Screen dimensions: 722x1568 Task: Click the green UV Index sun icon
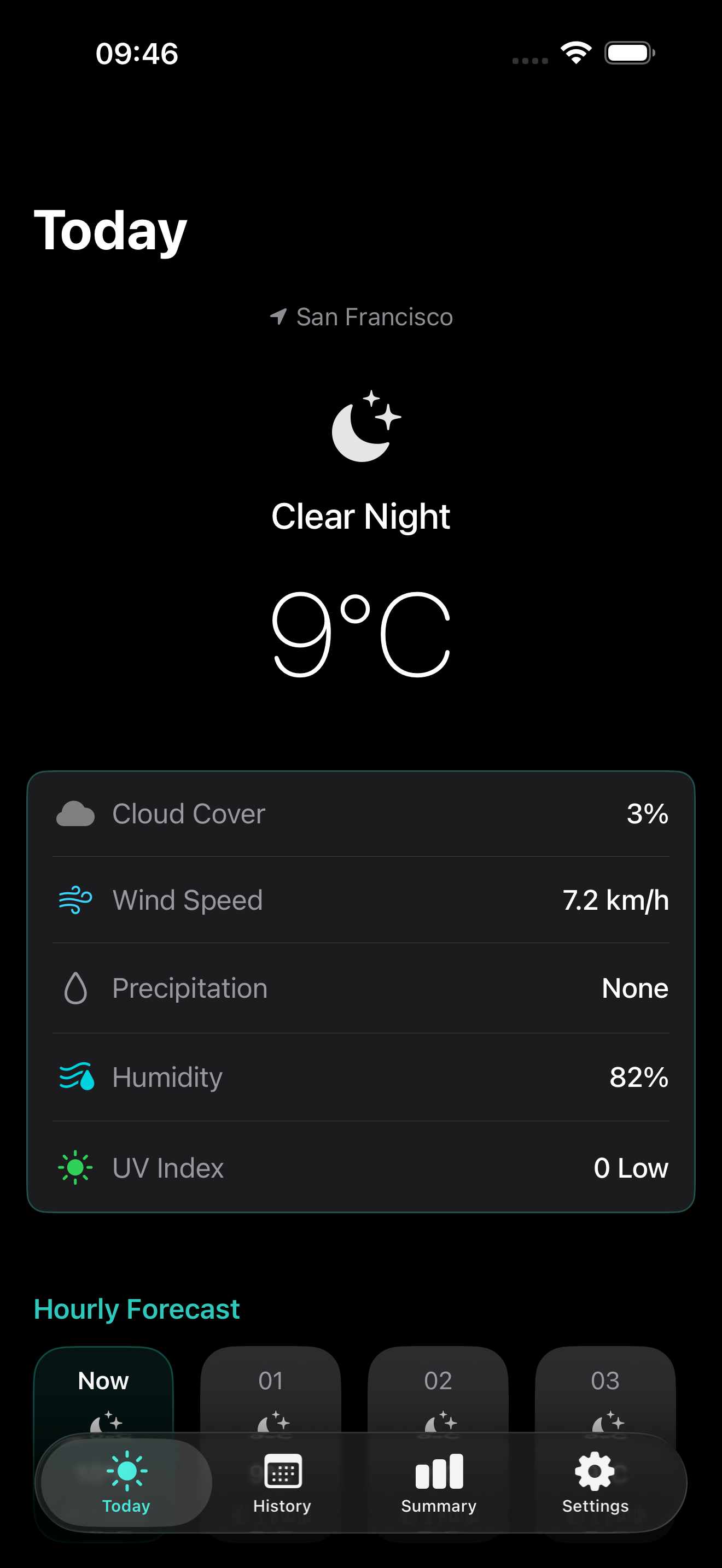[x=75, y=1166]
